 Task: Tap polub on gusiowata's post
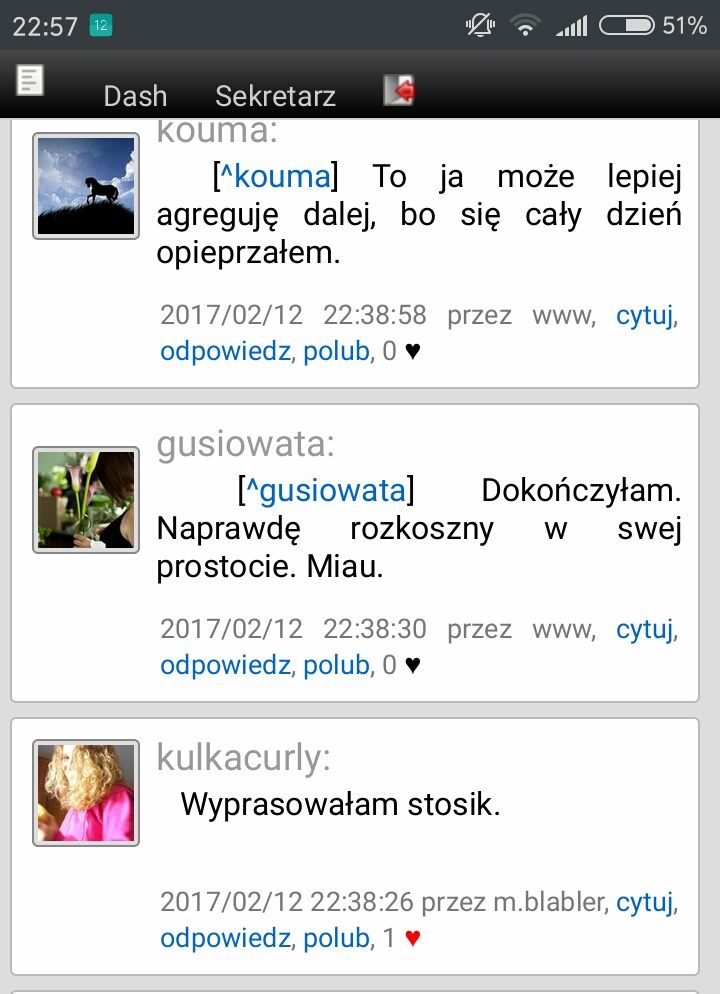pyautogui.click(x=336, y=665)
